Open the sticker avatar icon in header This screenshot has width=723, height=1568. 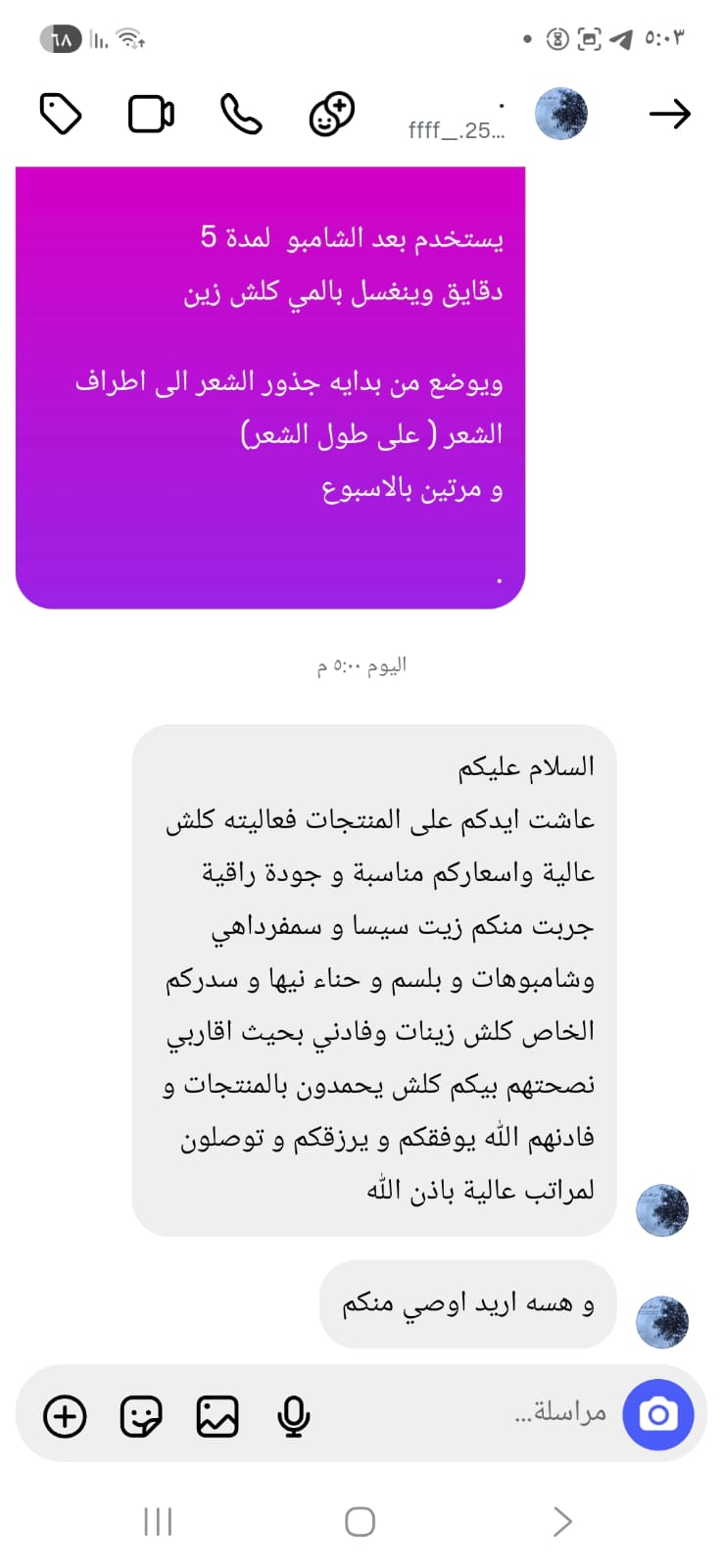pos(331,115)
